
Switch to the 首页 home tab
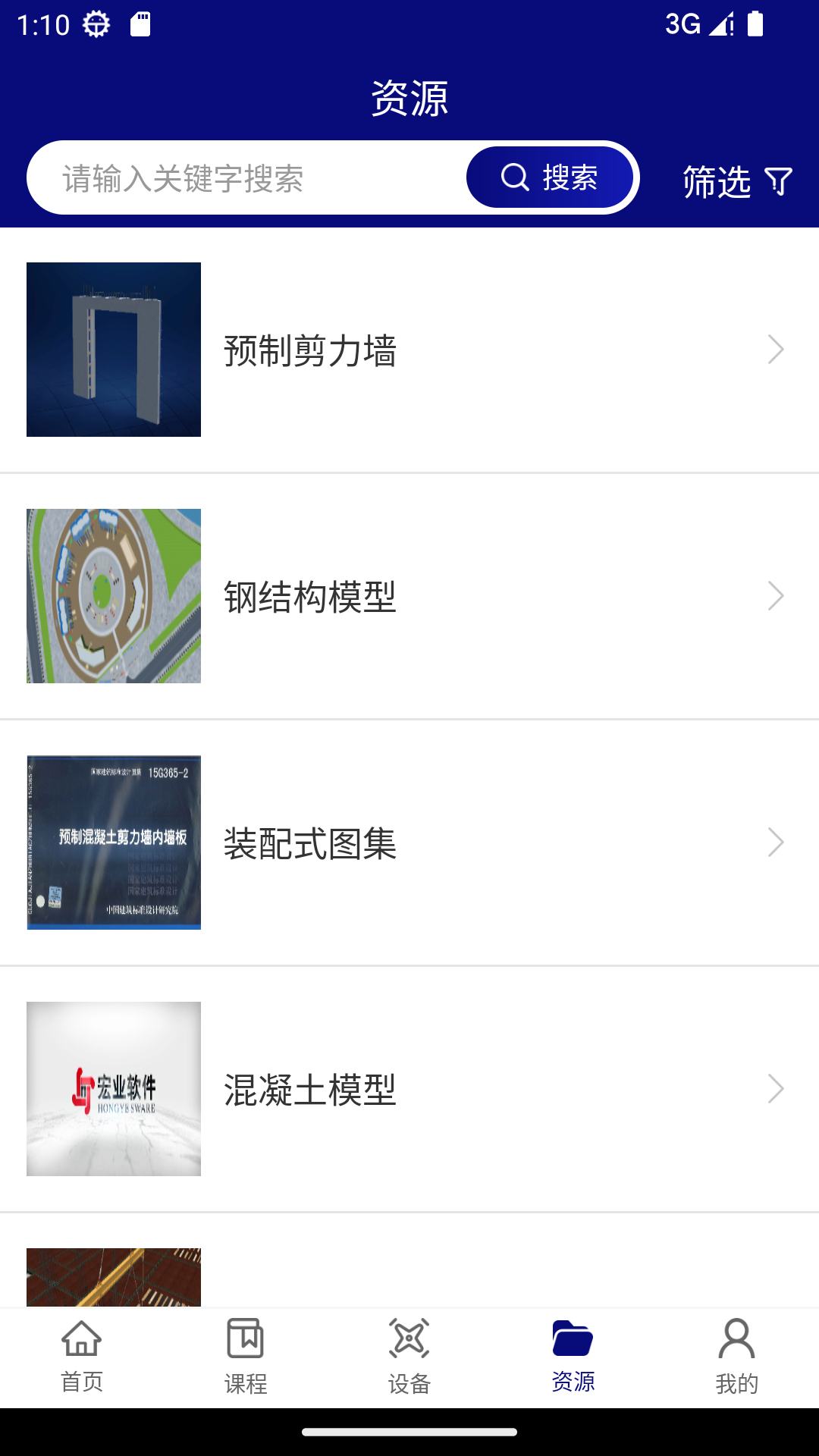82,1357
